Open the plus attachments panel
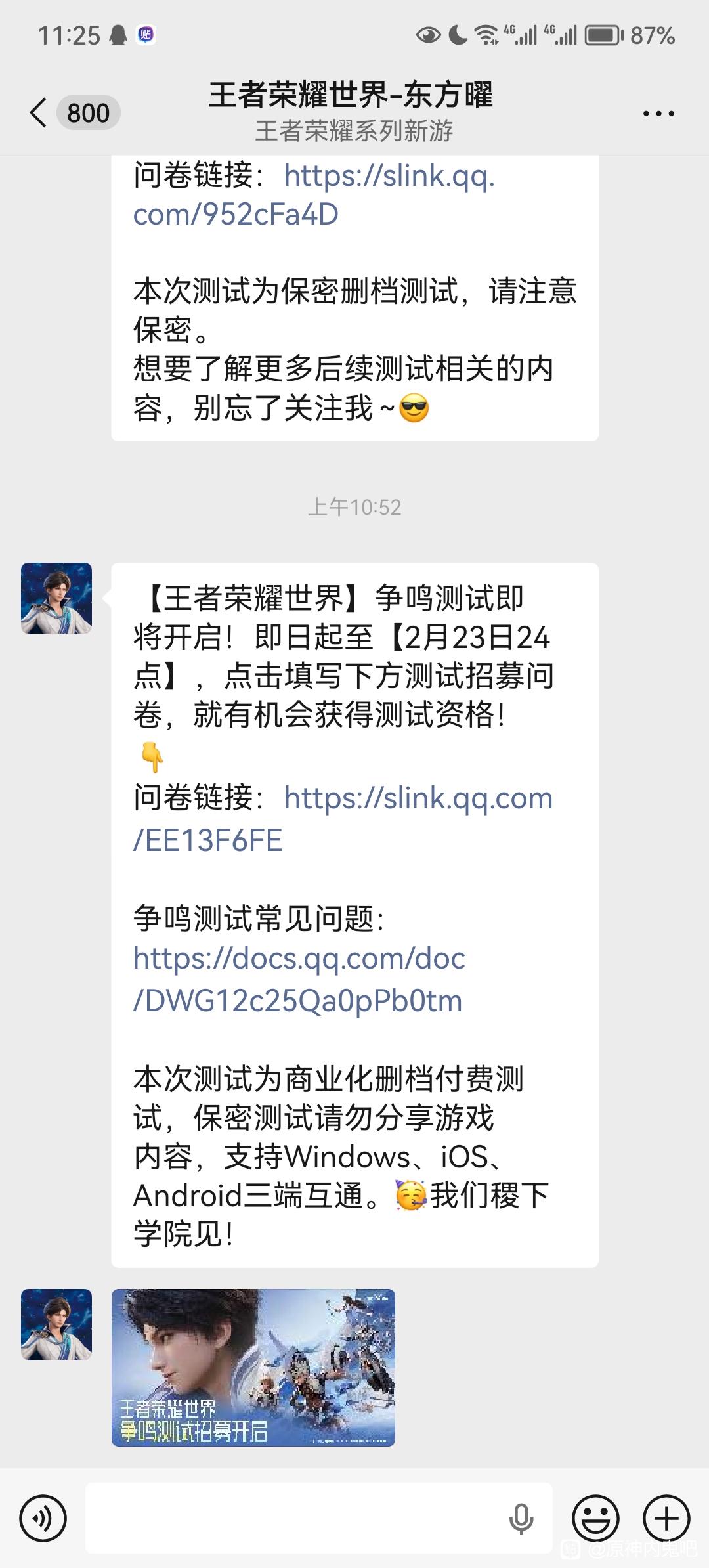The image size is (709, 1568). point(666,1517)
